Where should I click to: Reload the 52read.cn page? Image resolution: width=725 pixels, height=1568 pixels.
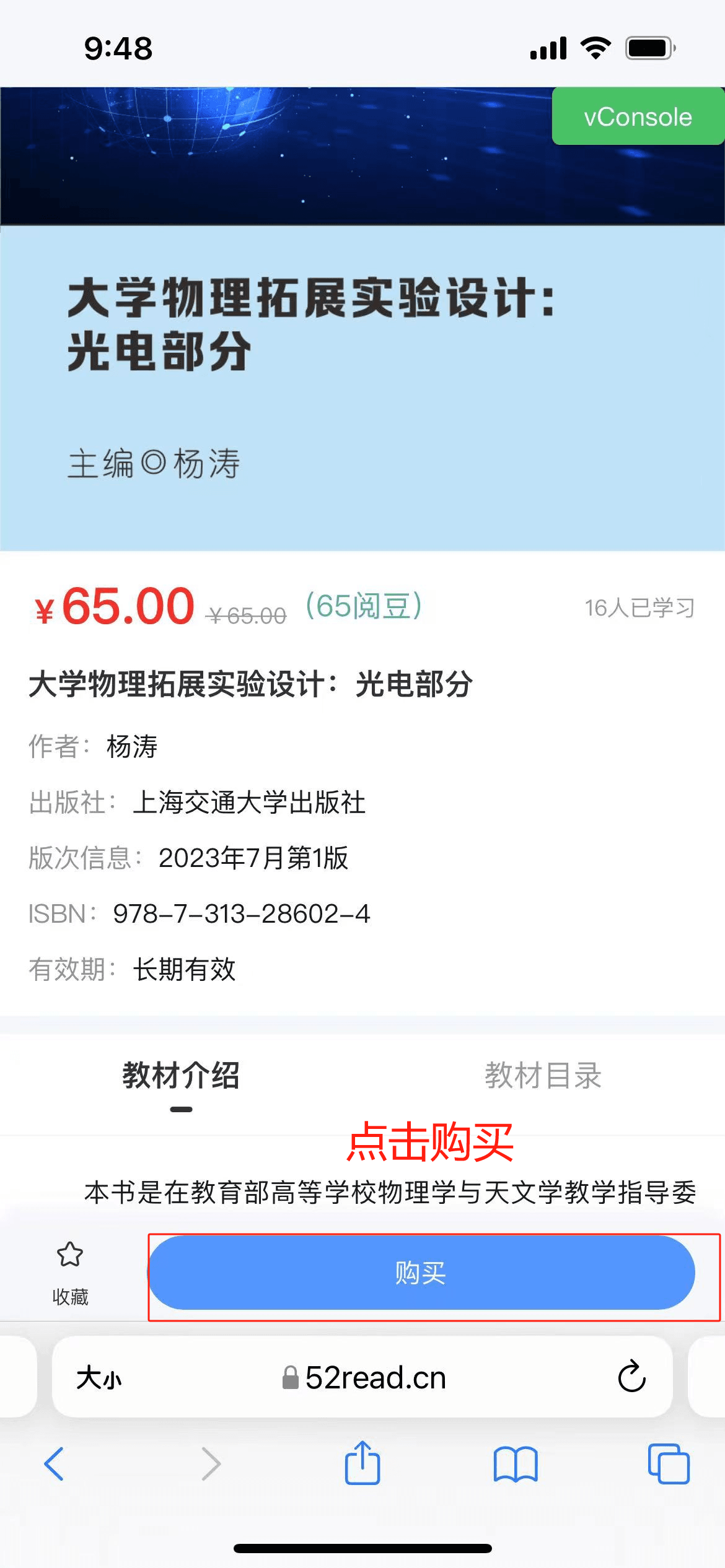631,1377
